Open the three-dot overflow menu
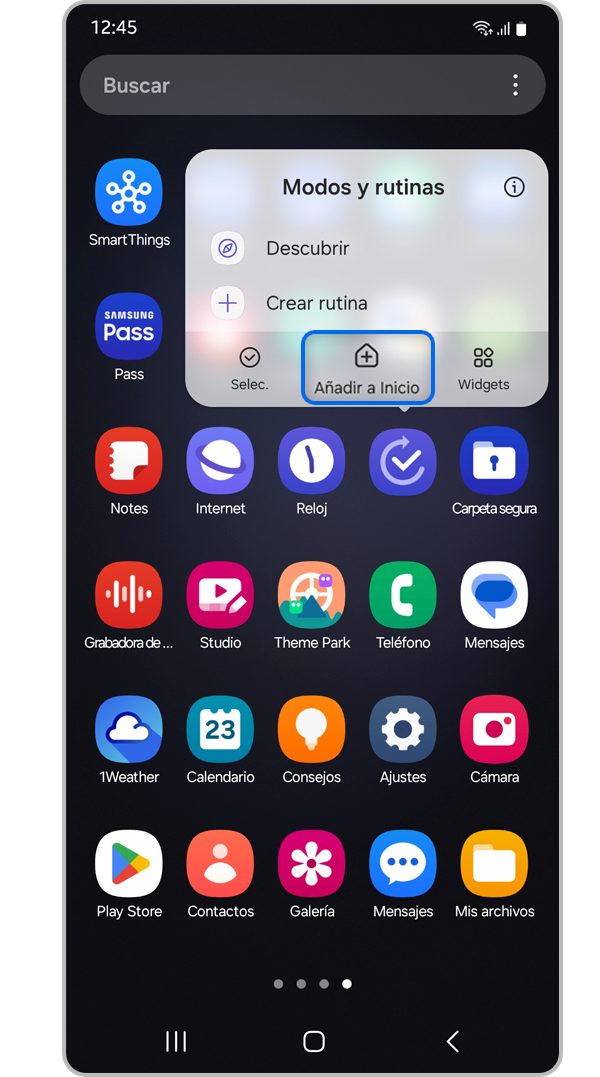Image resolution: width=600 pixels, height=1077 pixels. point(515,85)
